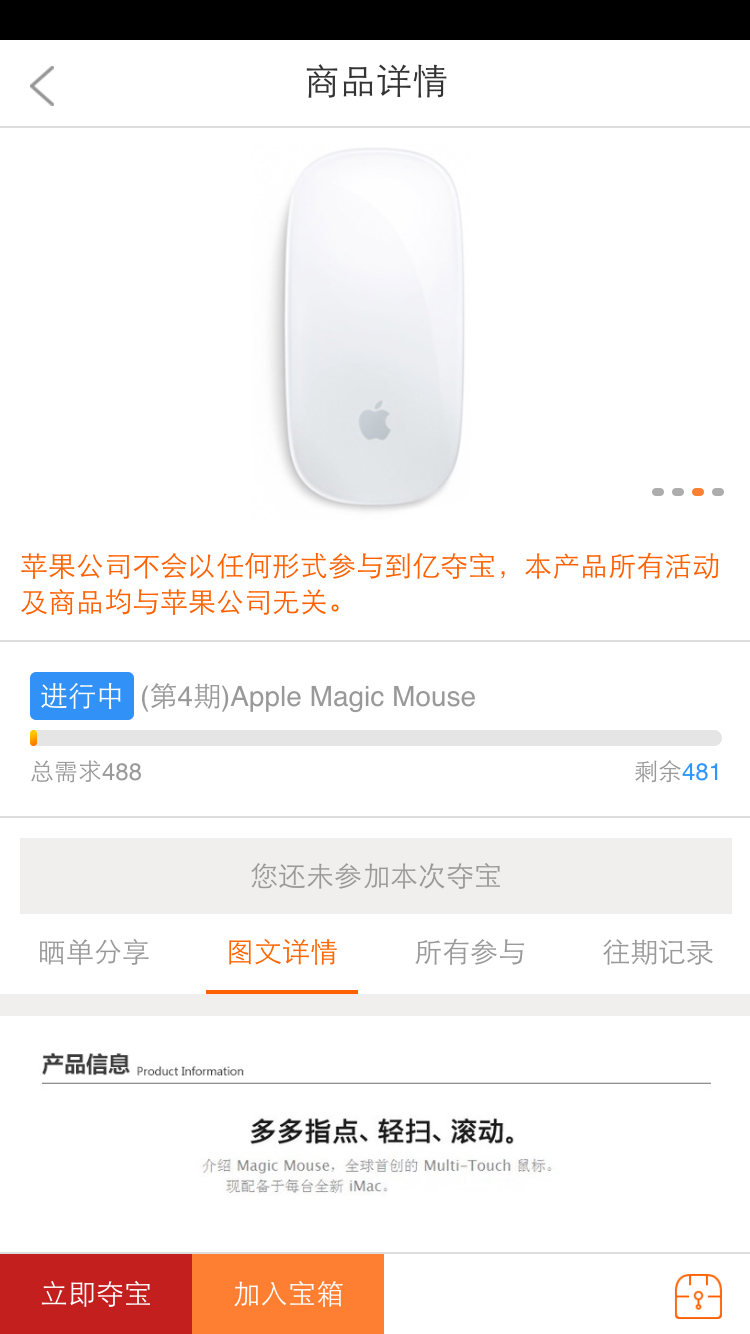Click the yellow progress bar
Image resolution: width=750 pixels, height=1334 pixels.
pyautogui.click(x=375, y=737)
